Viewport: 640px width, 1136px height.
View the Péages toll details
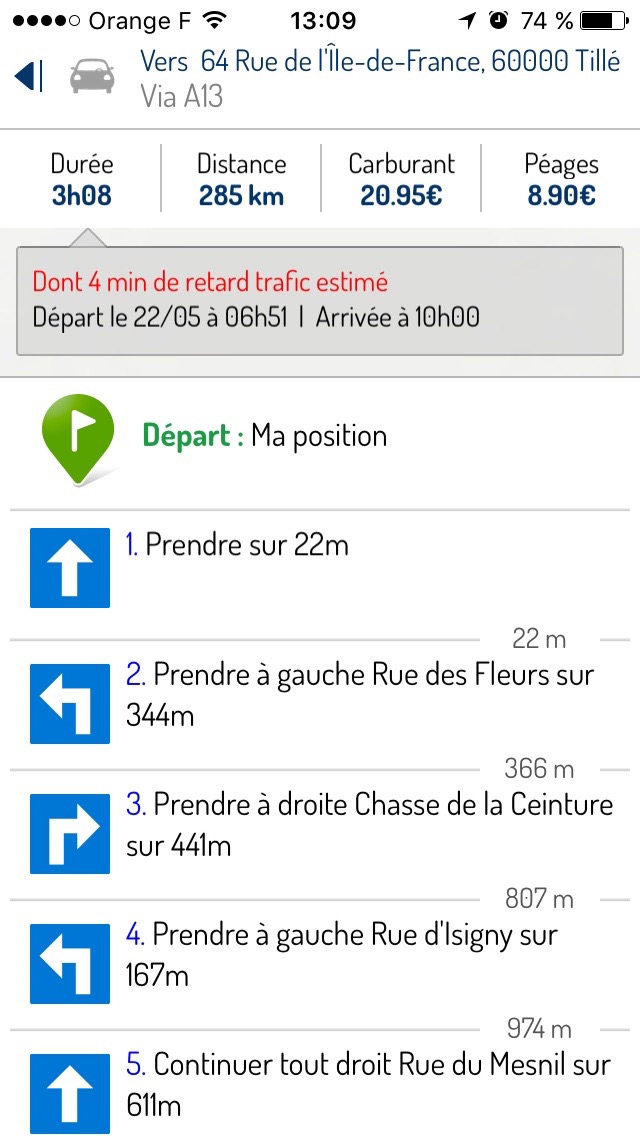[x=561, y=180]
